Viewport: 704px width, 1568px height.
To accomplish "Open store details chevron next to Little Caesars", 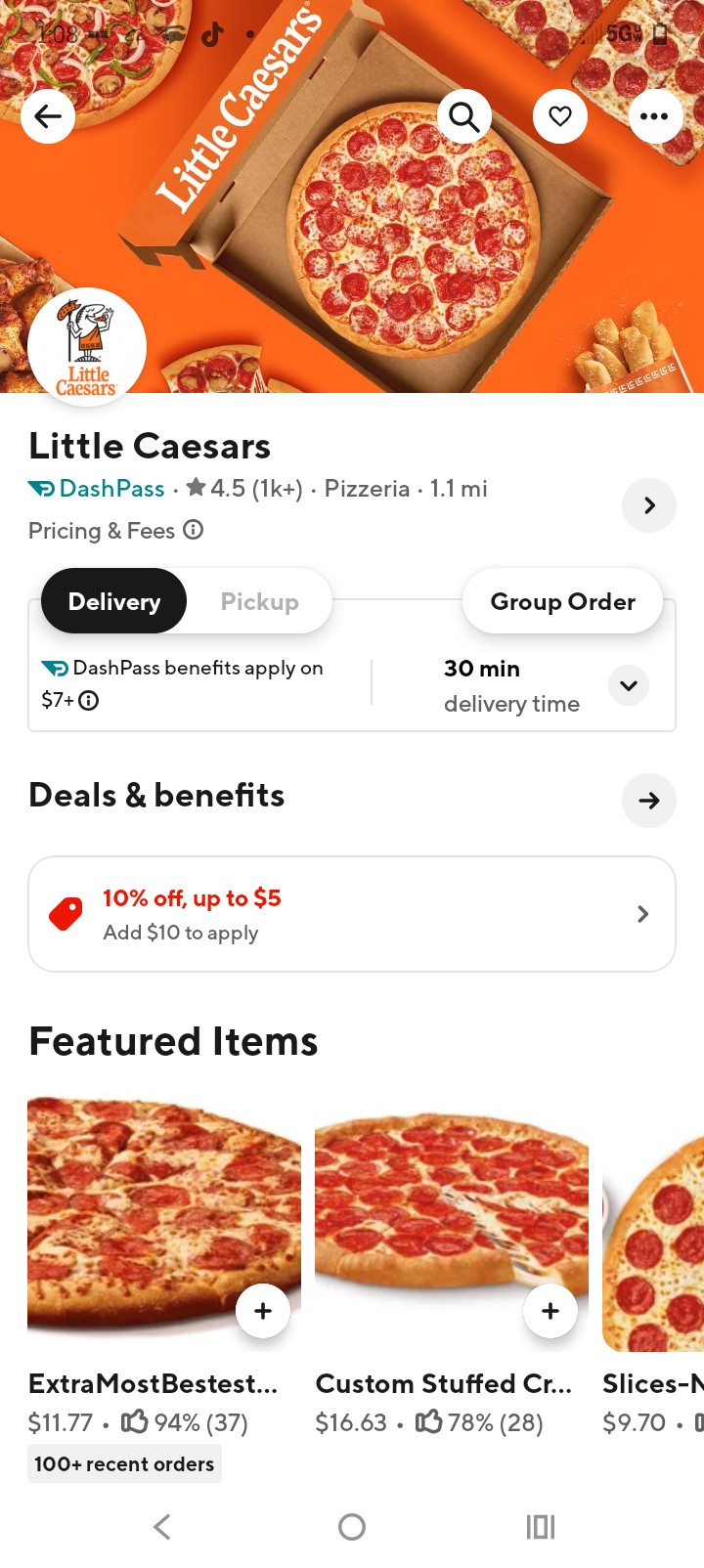I will pos(649,505).
